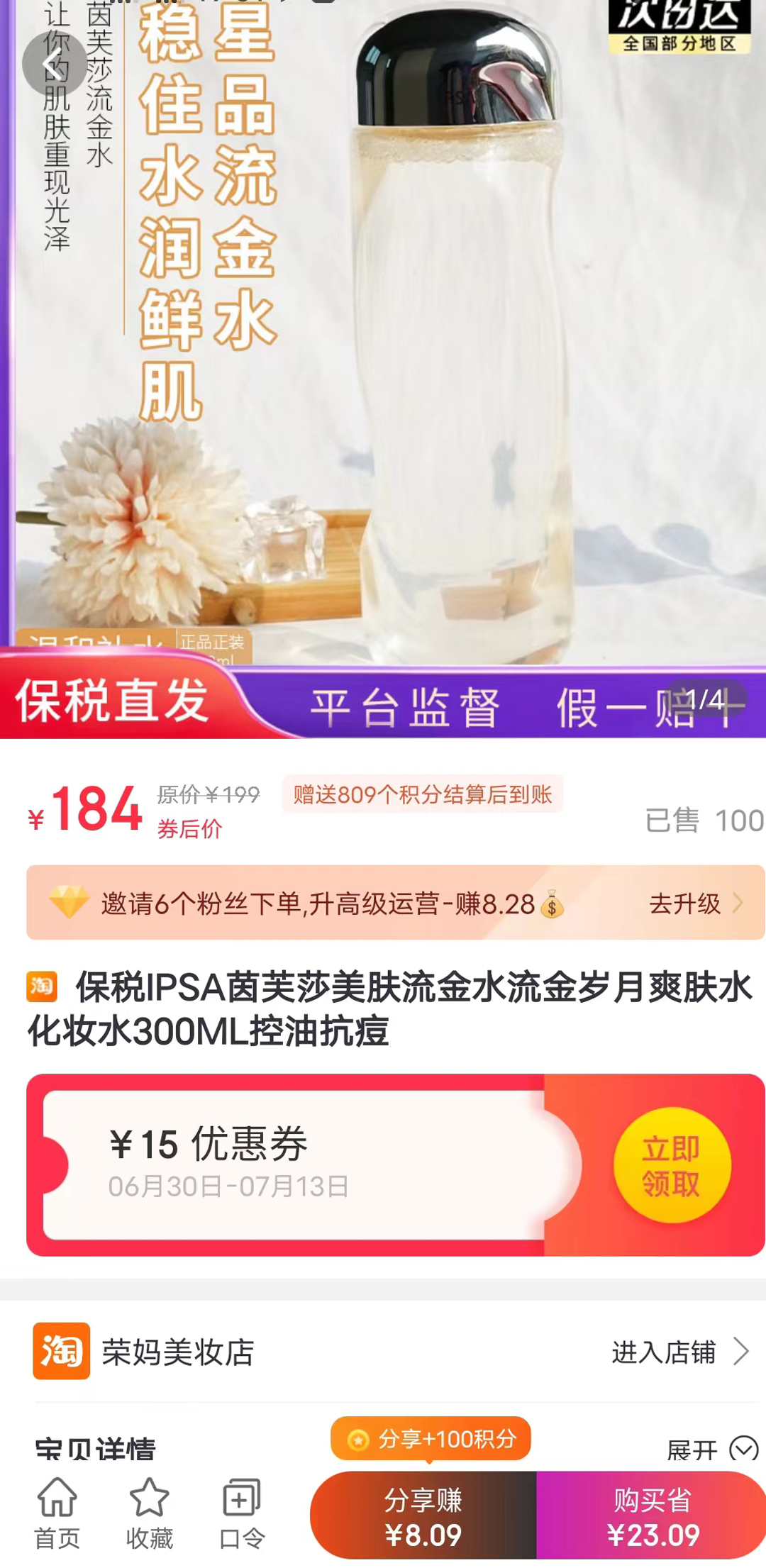Open the 口令 copy option
The height and width of the screenshot is (1568, 766).
point(241,1513)
